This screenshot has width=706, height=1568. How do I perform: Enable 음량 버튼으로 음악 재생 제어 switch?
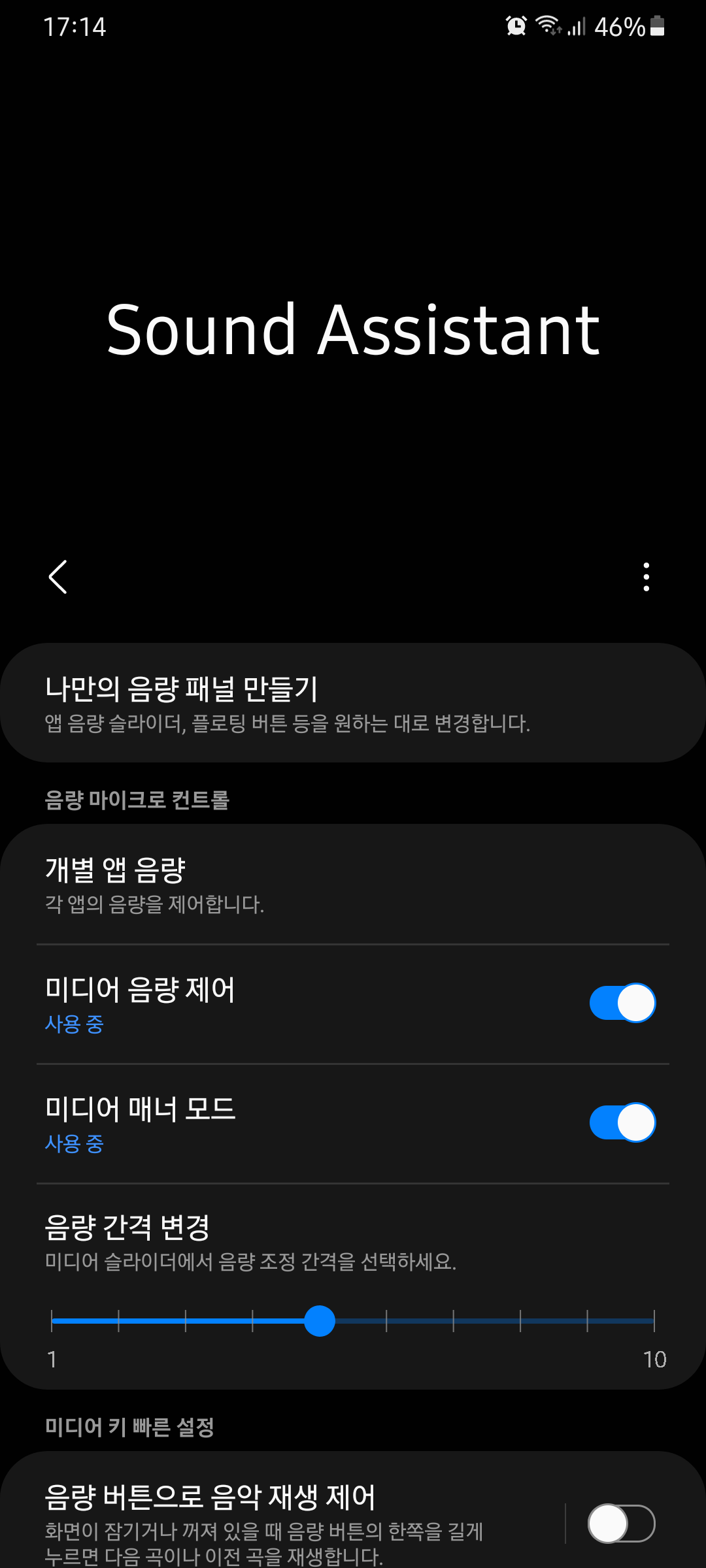[x=620, y=1524]
